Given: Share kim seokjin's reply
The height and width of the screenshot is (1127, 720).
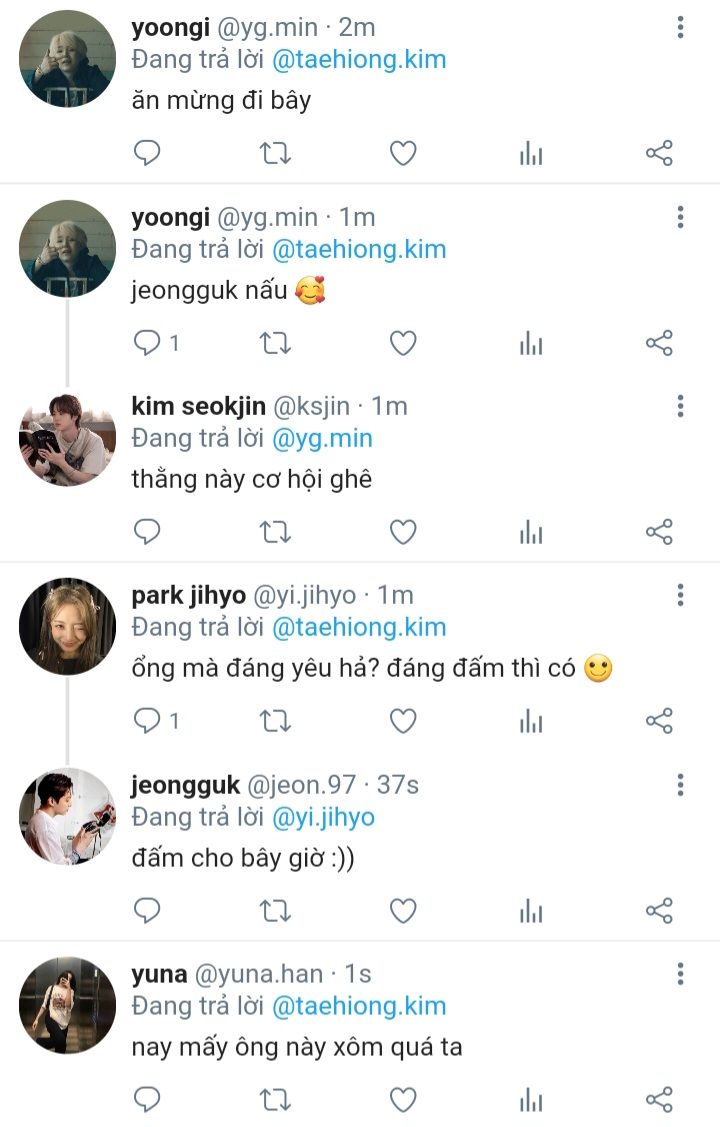Looking at the screenshot, I should (x=659, y=532).
